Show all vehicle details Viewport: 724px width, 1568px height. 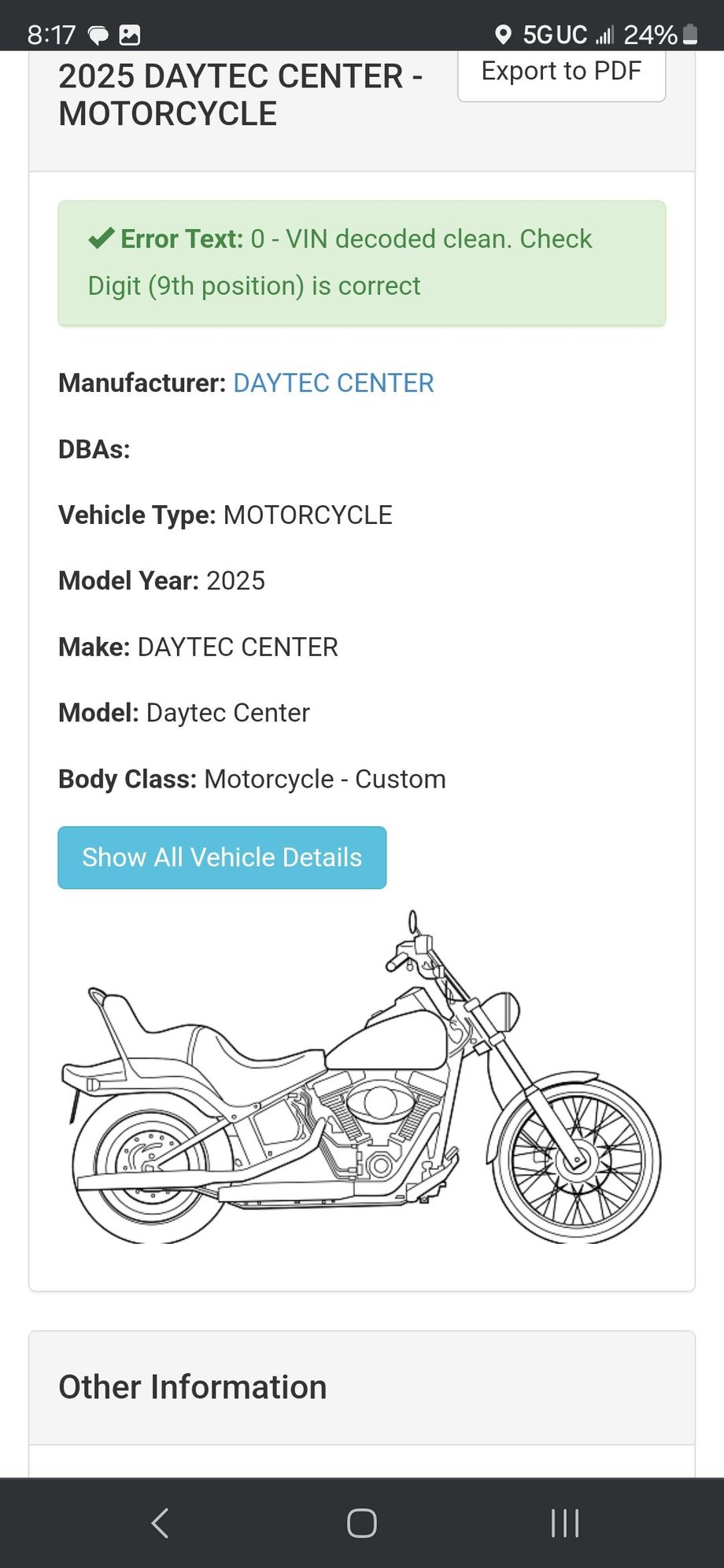(222, 858)
